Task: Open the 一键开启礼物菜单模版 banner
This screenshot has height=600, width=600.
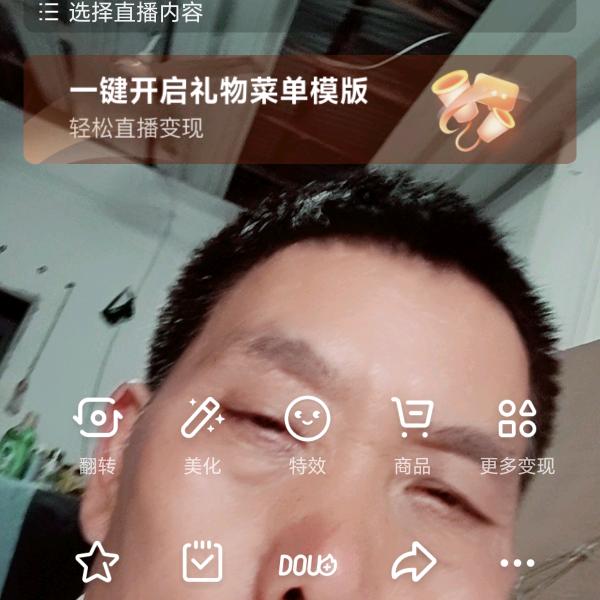Action: pos(300,109)
